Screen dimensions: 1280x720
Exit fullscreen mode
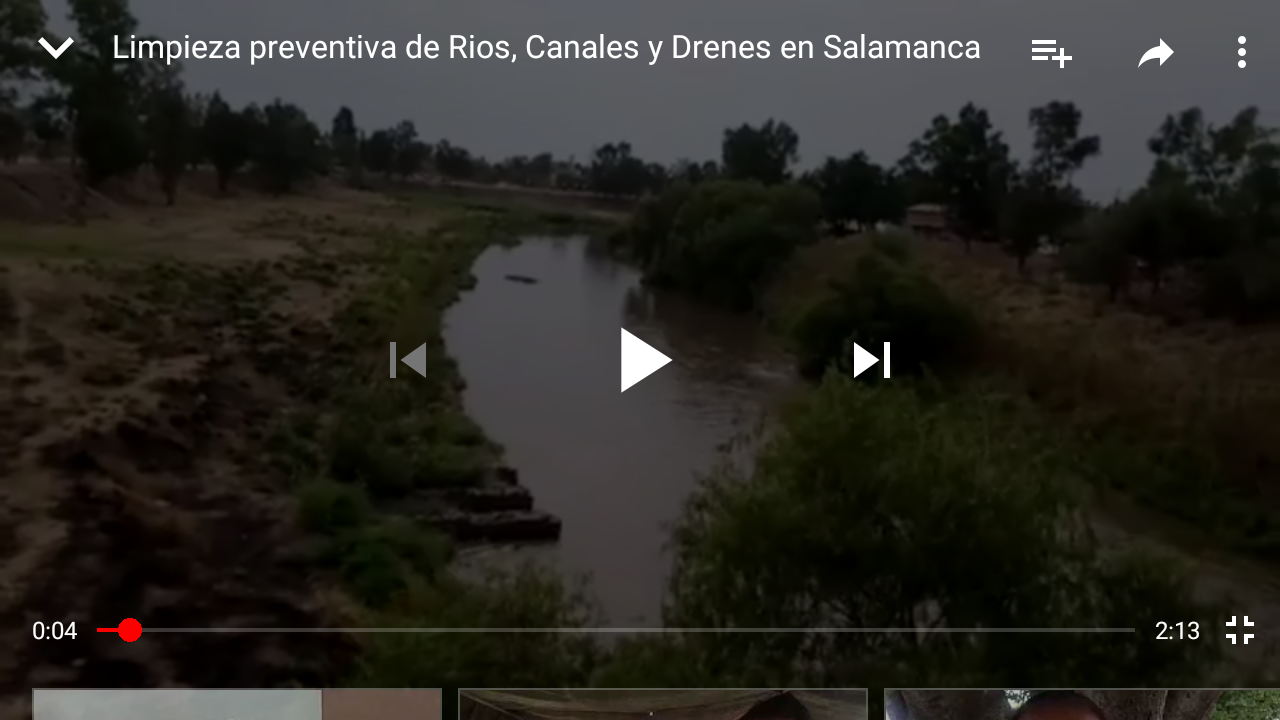(1240, 630)
